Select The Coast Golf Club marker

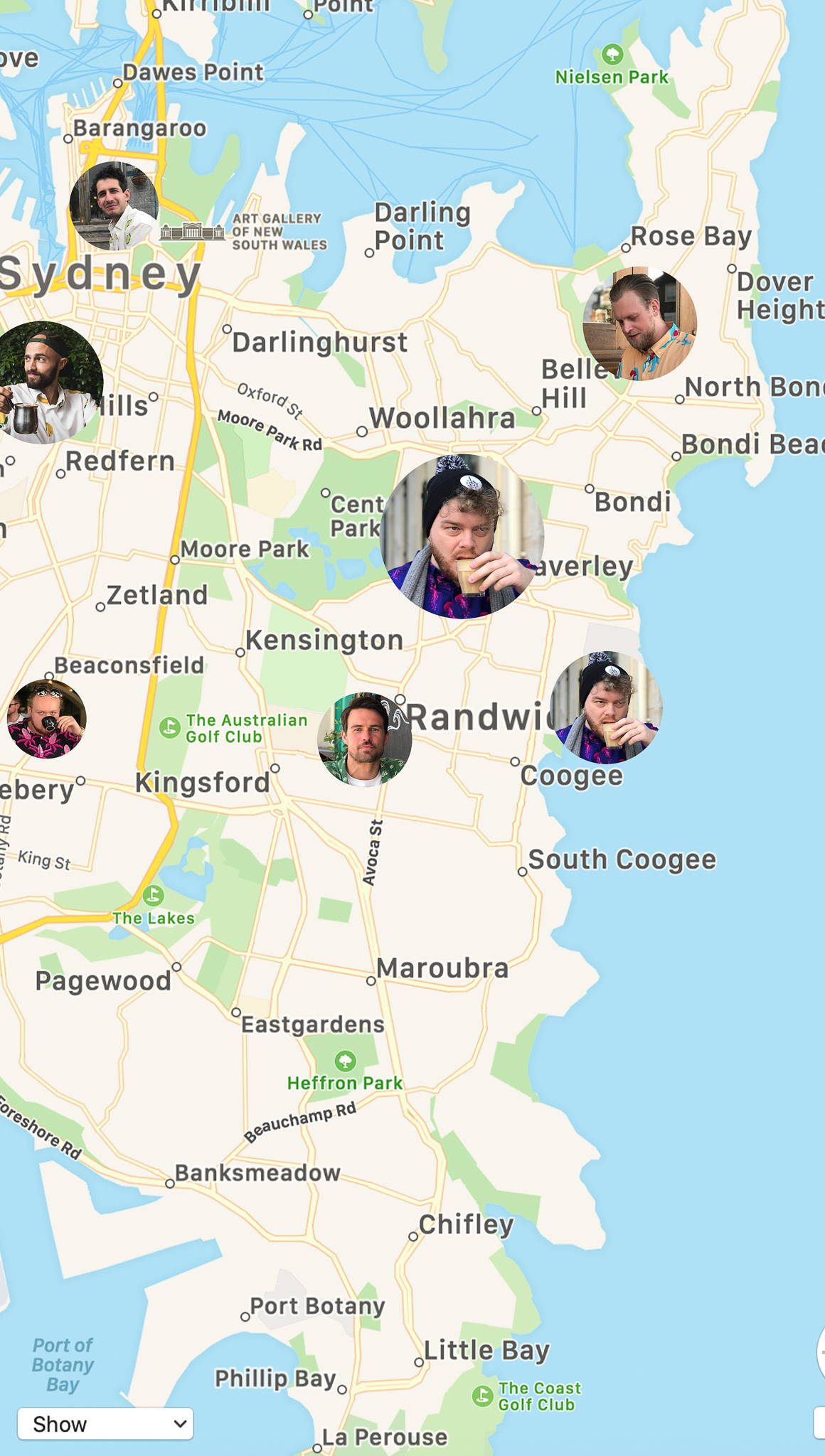click(x=483, y=1396)
